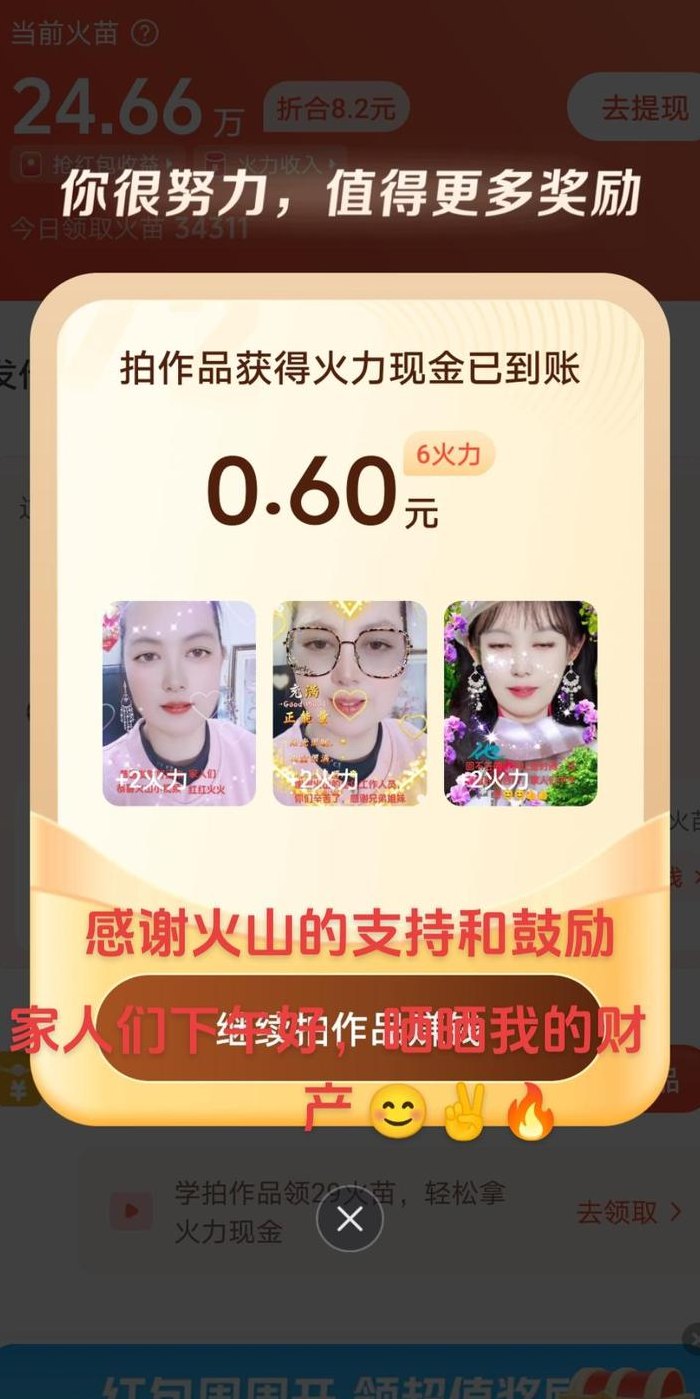The width and height of the screenshot is (700, 1399).
Task: Open the work thumbnail with purple flowers
Action: pyautogui.click(x=520, y=703)
